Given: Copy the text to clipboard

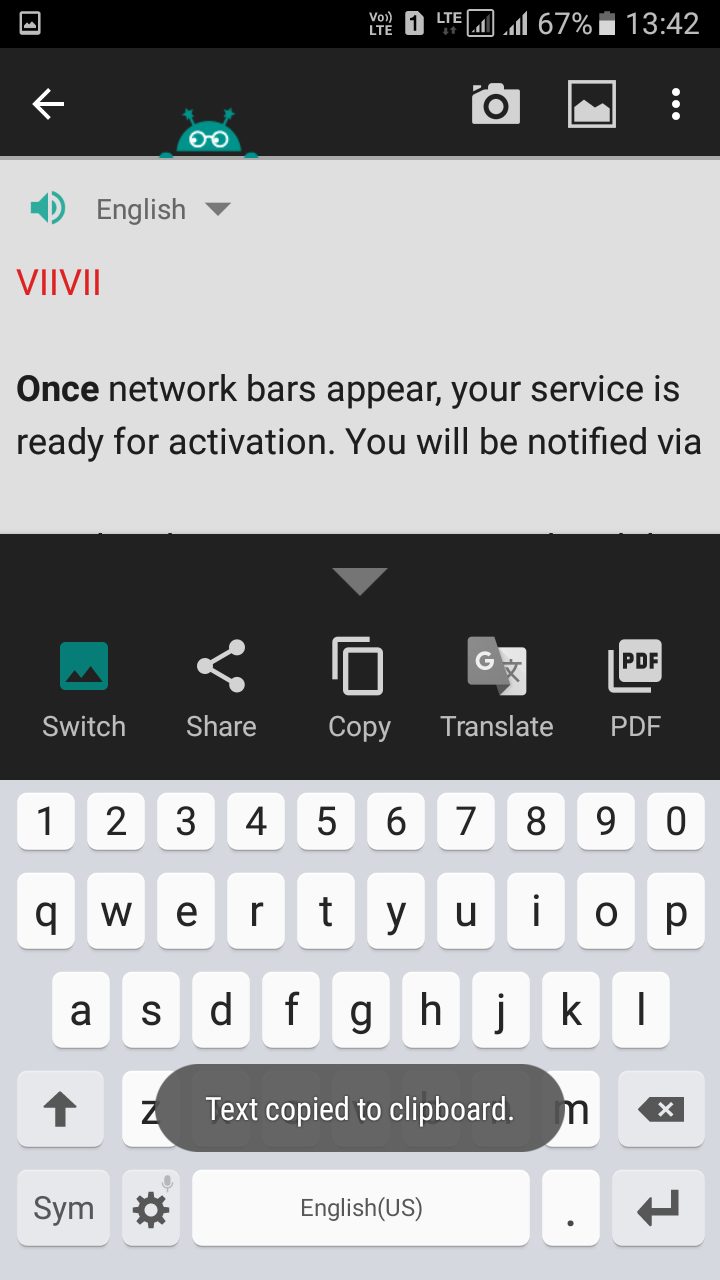Looking at the screenshot, I should tap(359, 688).
